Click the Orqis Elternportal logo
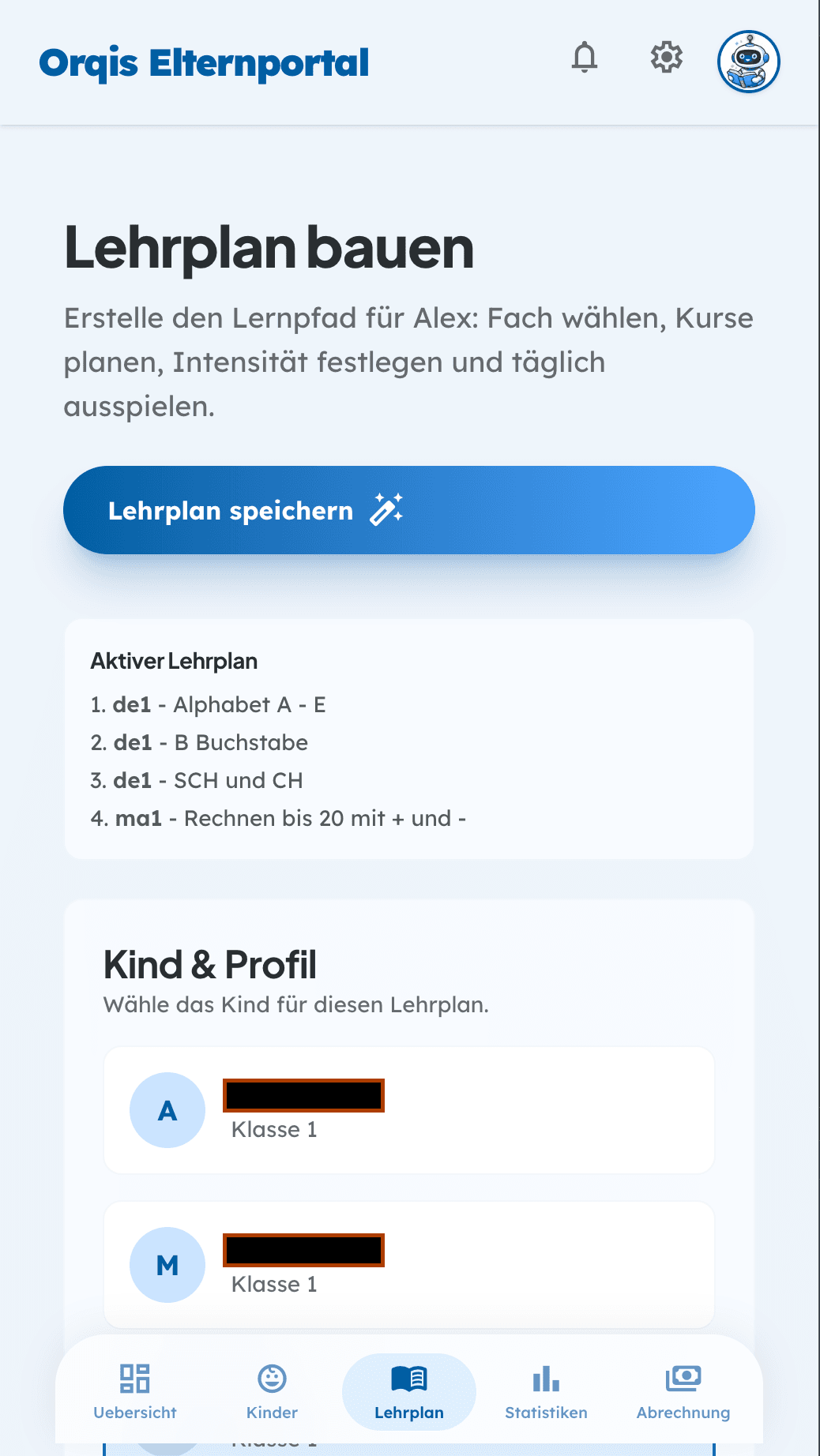 (x=205, y=62)
